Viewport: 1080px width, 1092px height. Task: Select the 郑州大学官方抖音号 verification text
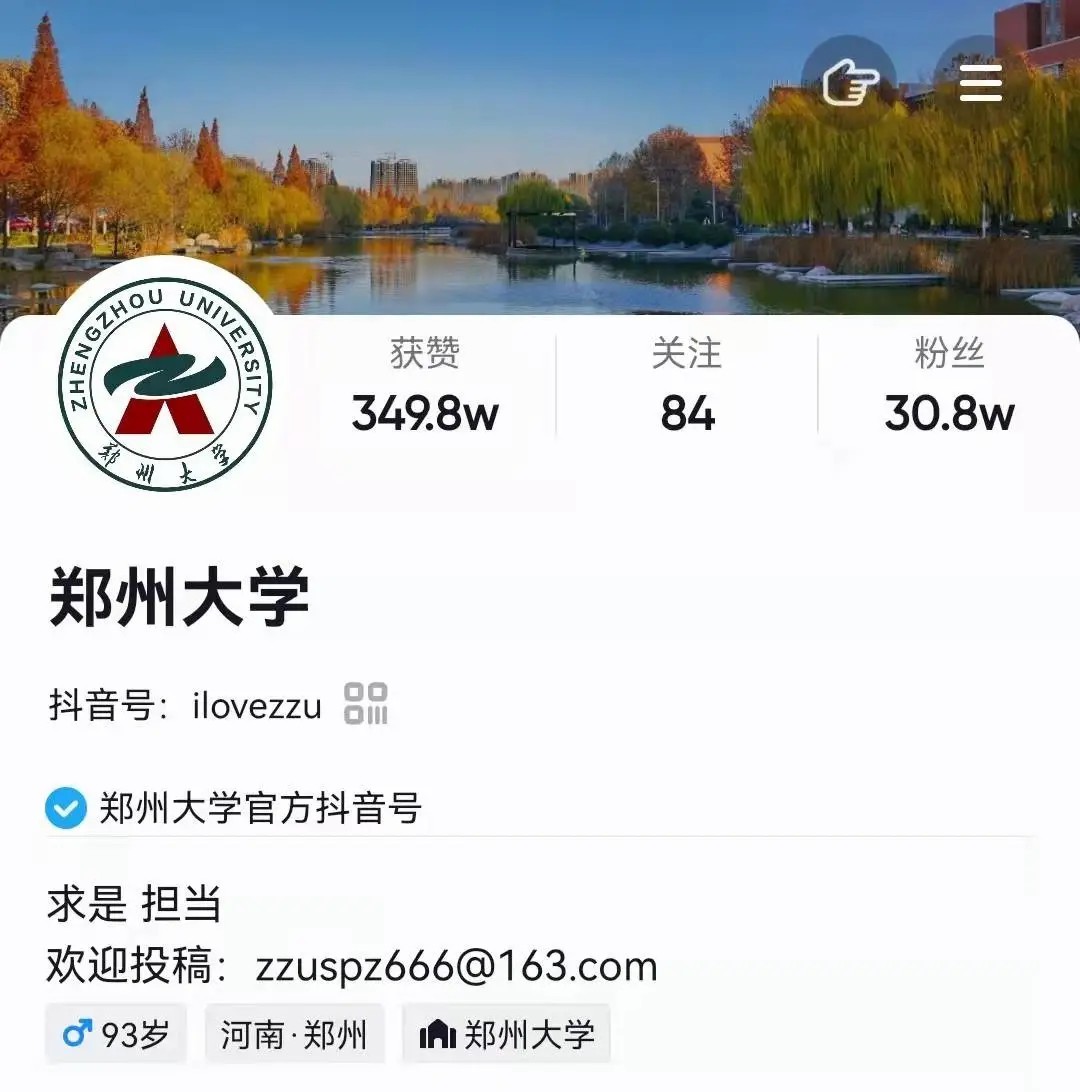pyautogui.click(x=255, y=808)
